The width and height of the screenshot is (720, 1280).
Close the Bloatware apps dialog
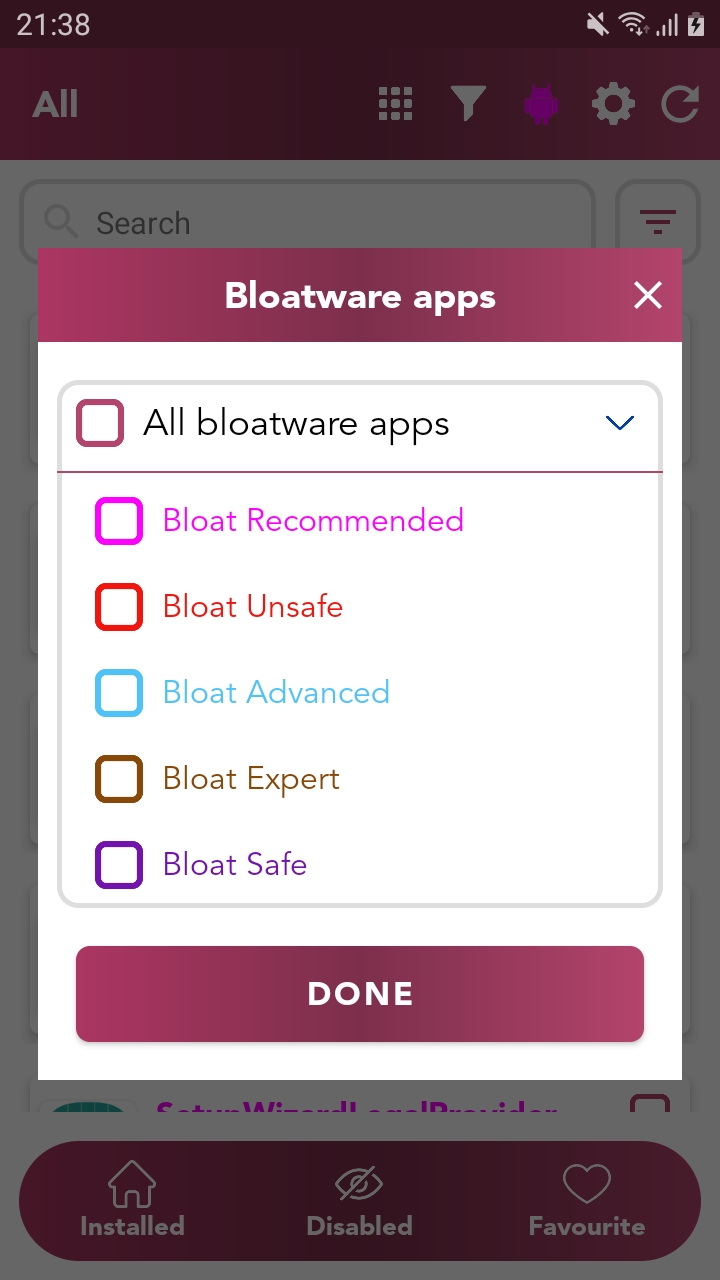[648, 295]
